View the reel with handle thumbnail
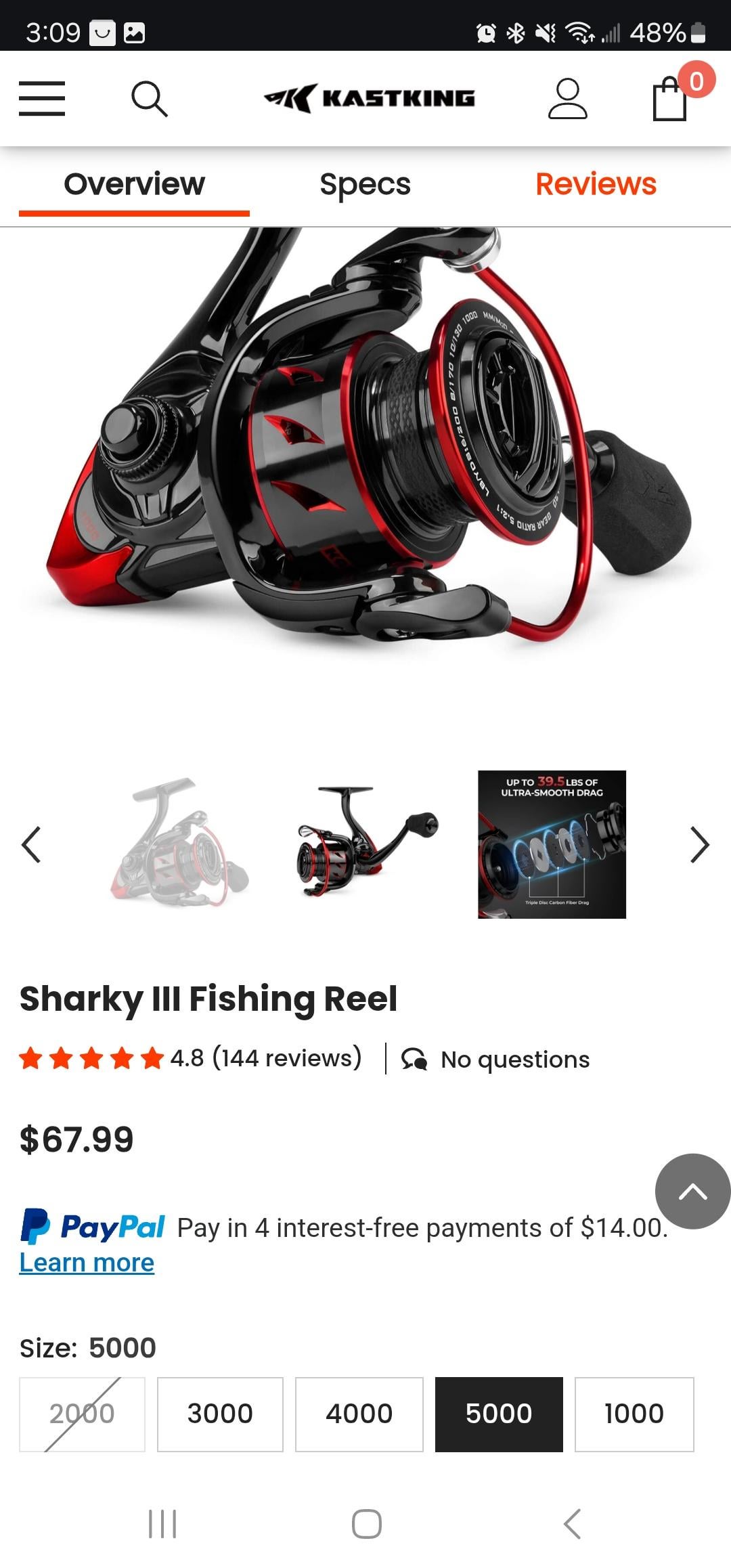 tap(366, 844)
